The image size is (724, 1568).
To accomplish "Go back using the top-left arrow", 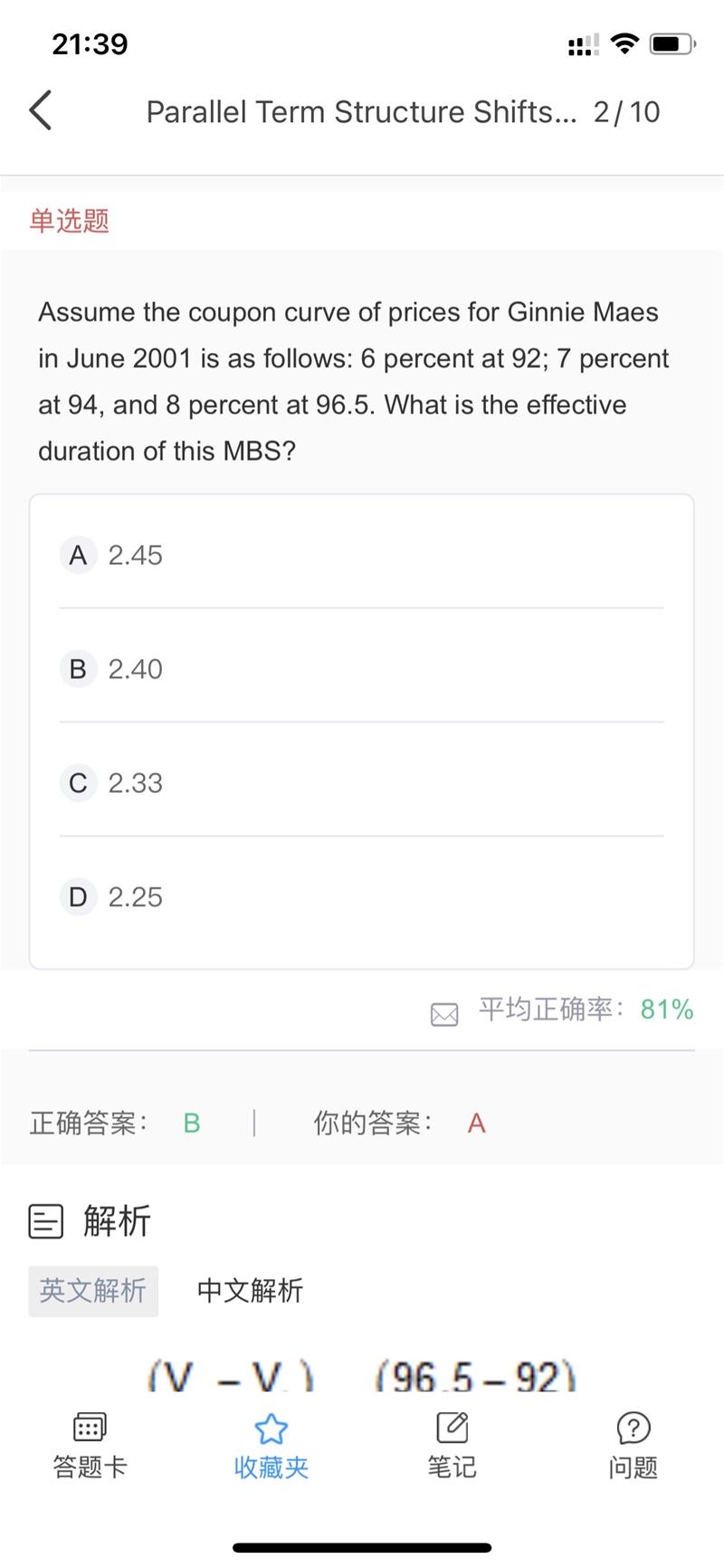I will (41, 110).
